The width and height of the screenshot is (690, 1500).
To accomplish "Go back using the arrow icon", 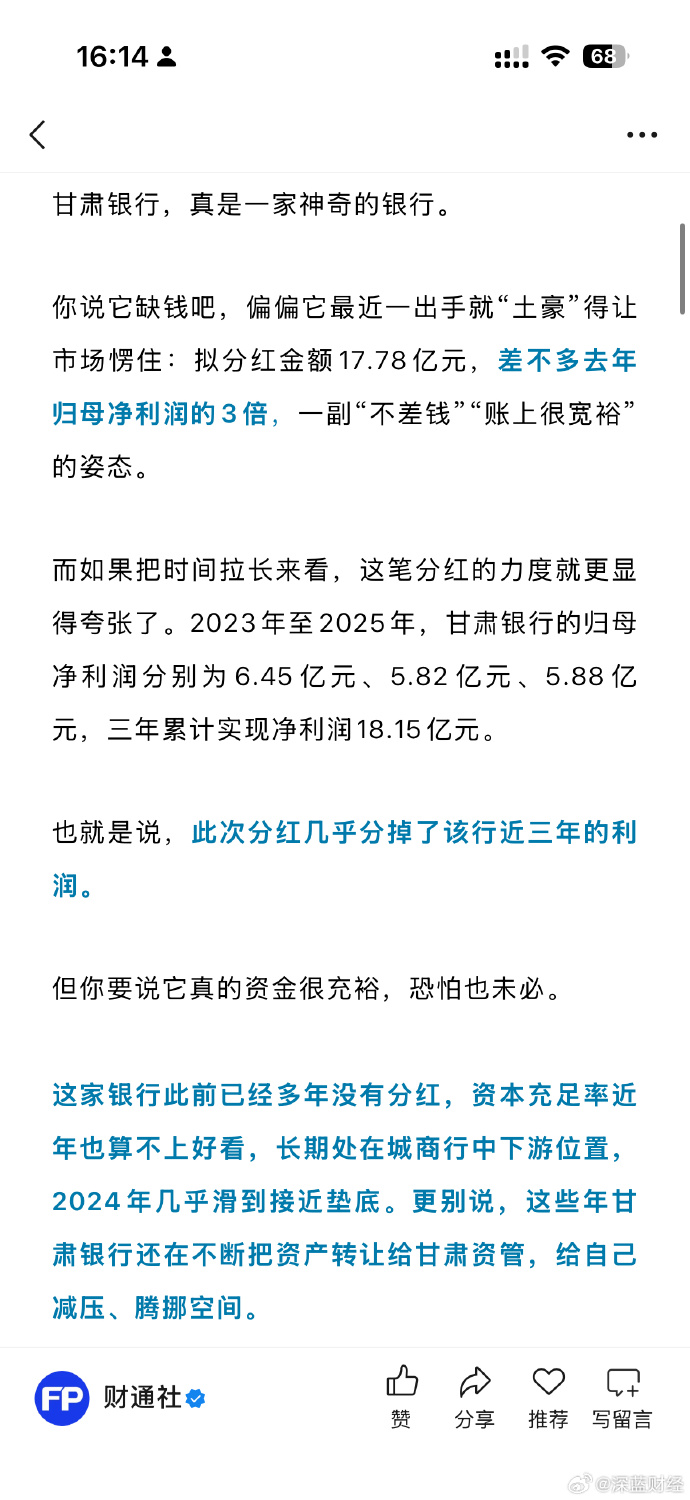I will [x=38, y=134].
